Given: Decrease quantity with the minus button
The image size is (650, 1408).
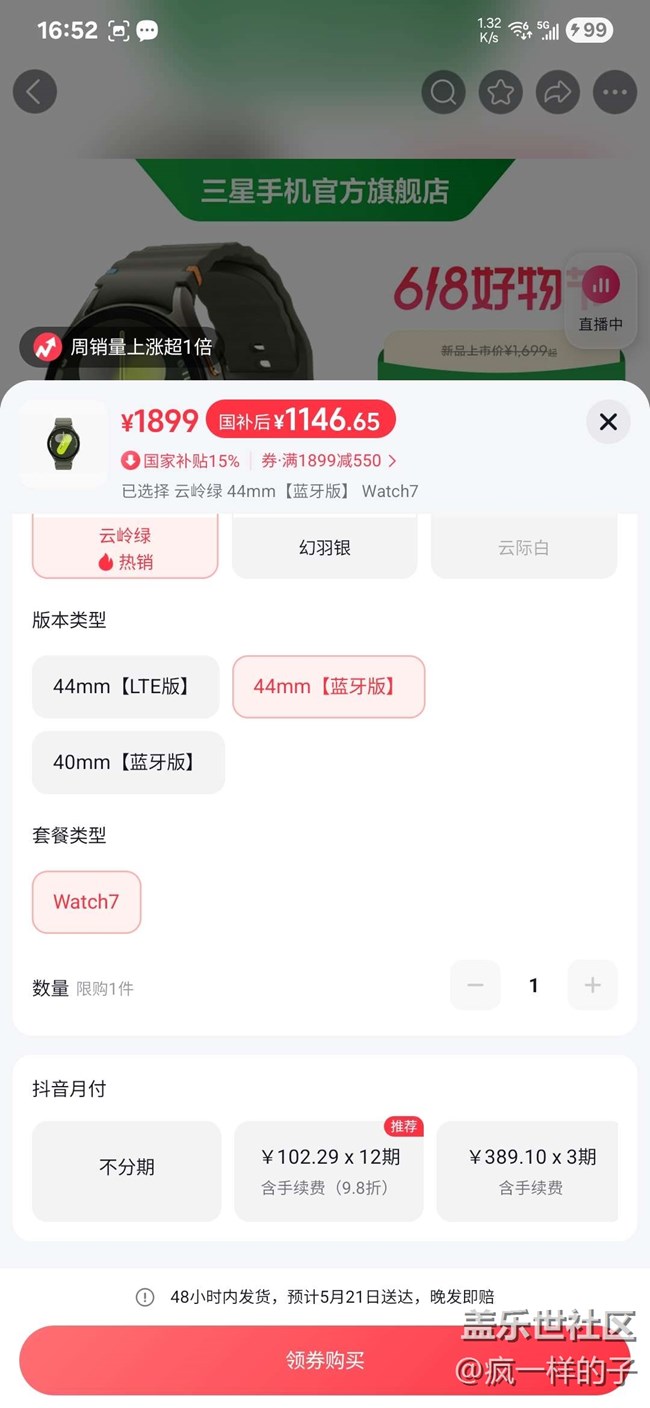Looking at the screenshot, I should tap(475, 985).
